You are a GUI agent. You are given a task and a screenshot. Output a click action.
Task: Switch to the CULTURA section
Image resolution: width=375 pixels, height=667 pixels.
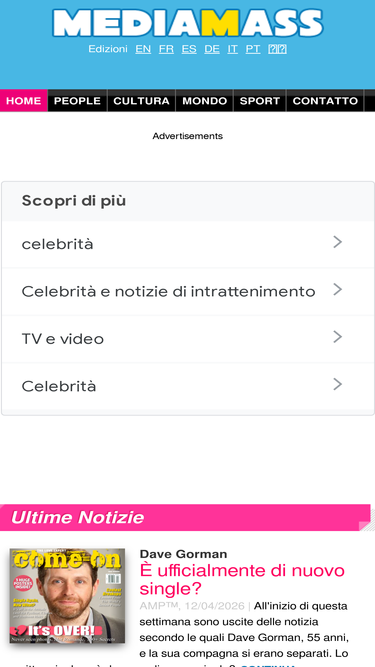coord(142,101)
